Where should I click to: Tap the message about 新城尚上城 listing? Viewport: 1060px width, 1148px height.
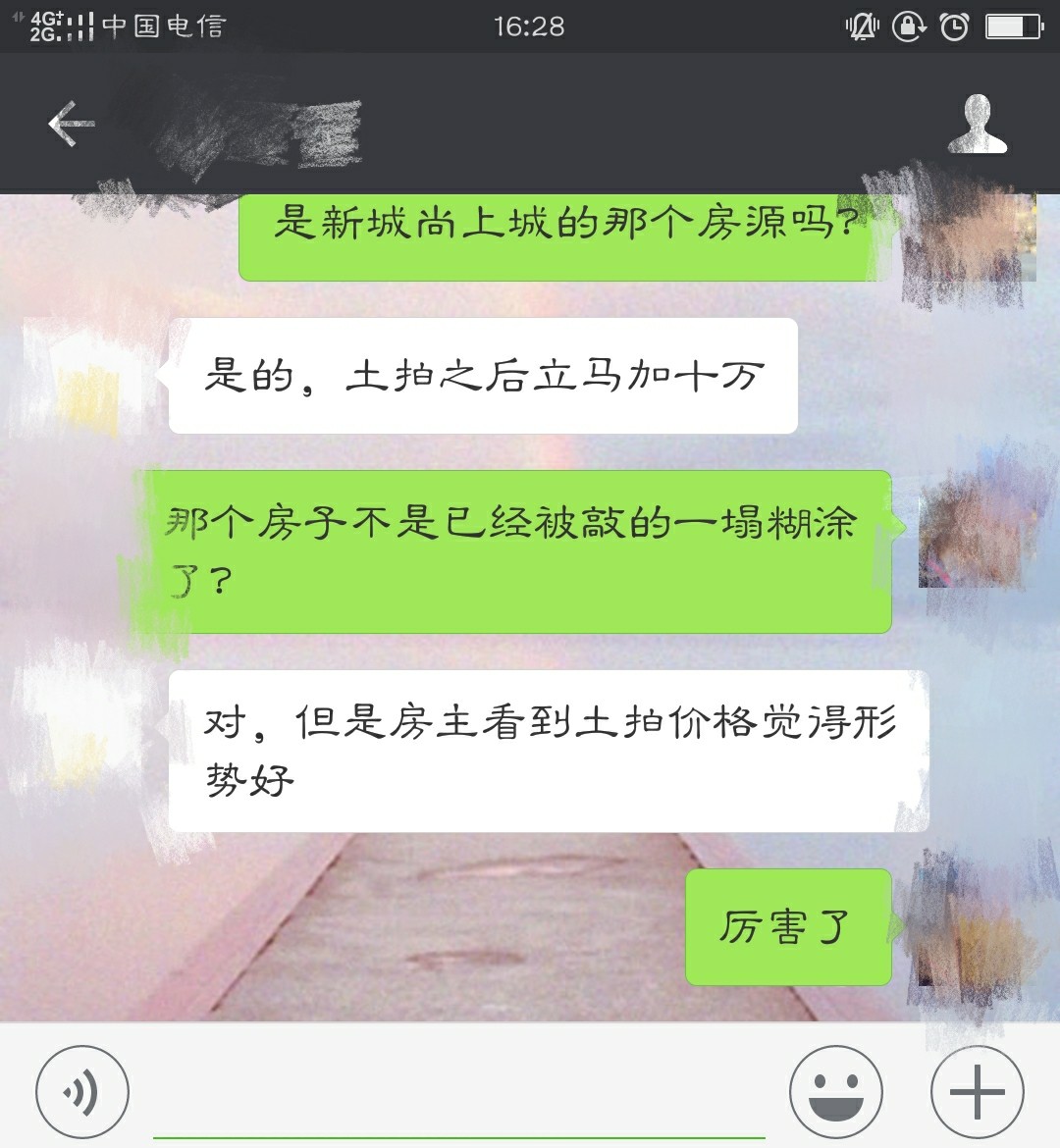coord(559,226)
